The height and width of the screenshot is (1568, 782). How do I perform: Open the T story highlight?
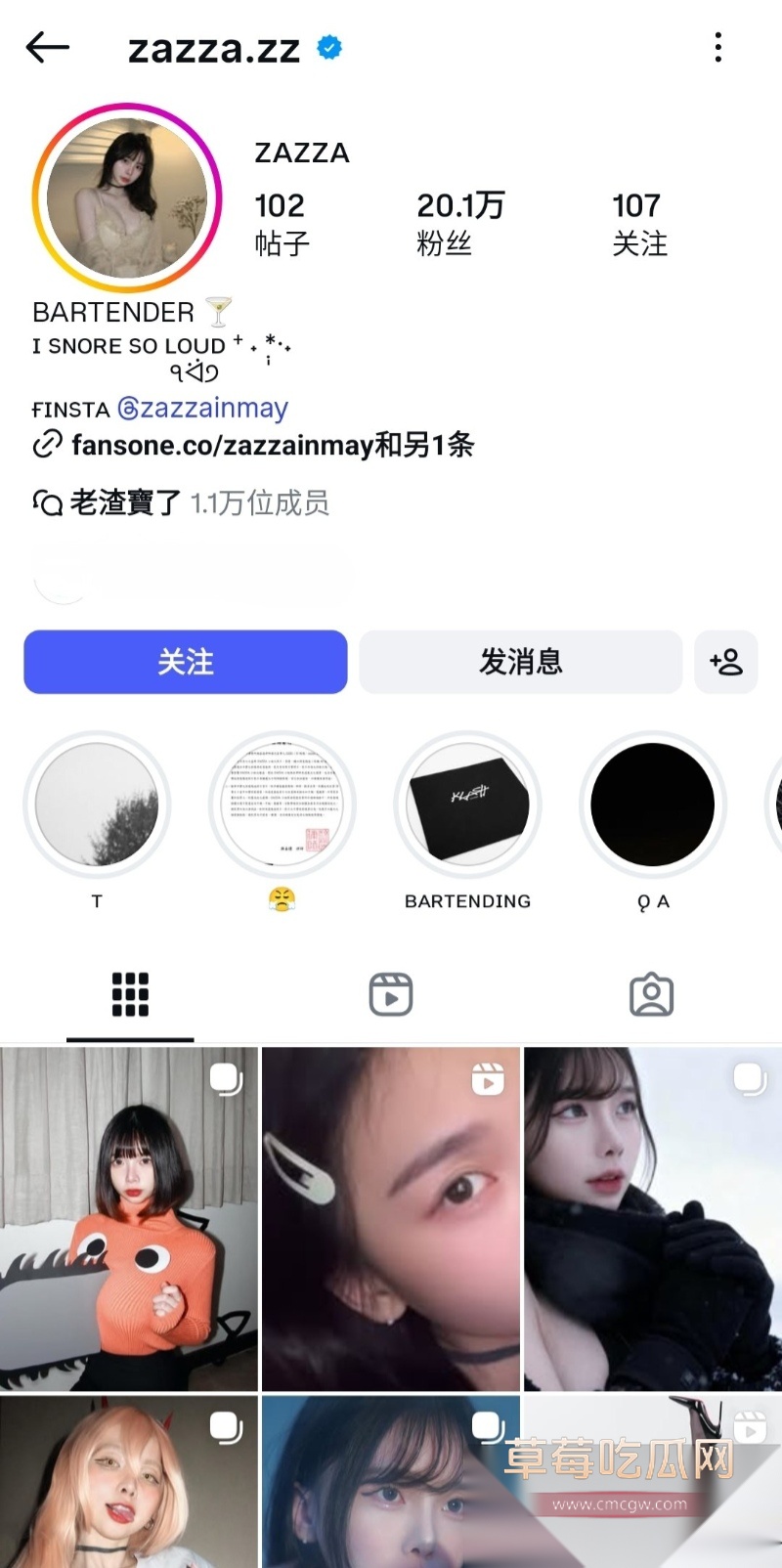coord(96,804)
